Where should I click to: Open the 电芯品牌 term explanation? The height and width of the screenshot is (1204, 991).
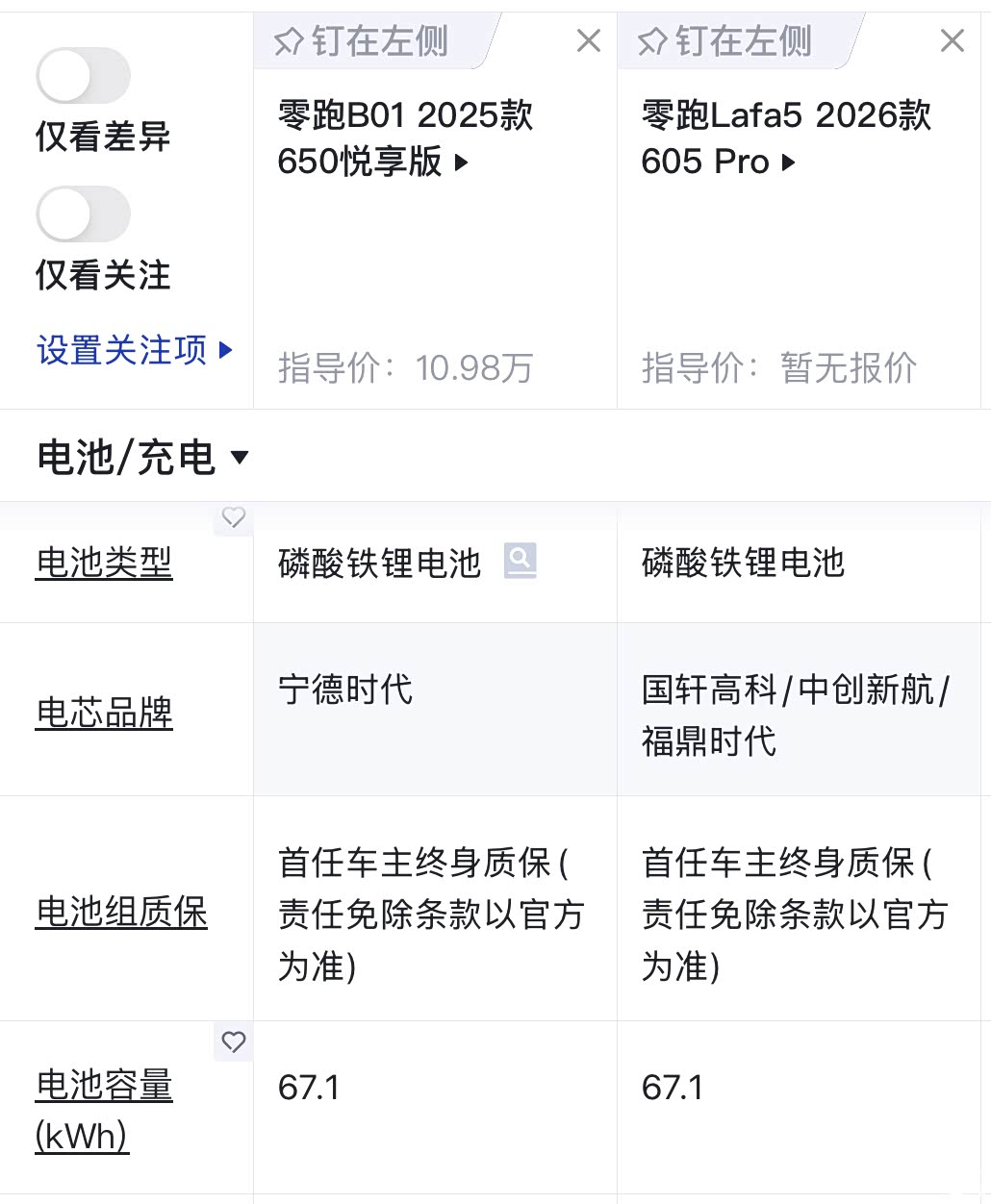coord(104,713)
